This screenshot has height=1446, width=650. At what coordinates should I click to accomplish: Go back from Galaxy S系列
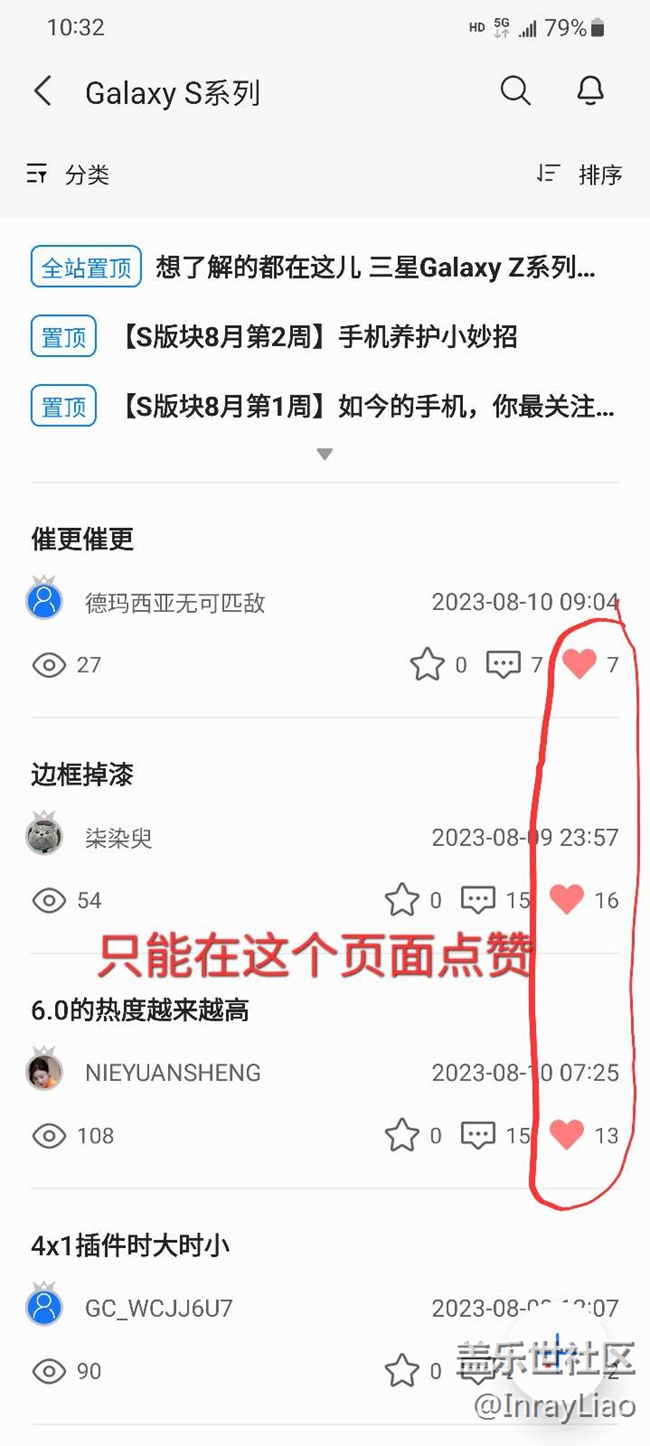point(42,92)
